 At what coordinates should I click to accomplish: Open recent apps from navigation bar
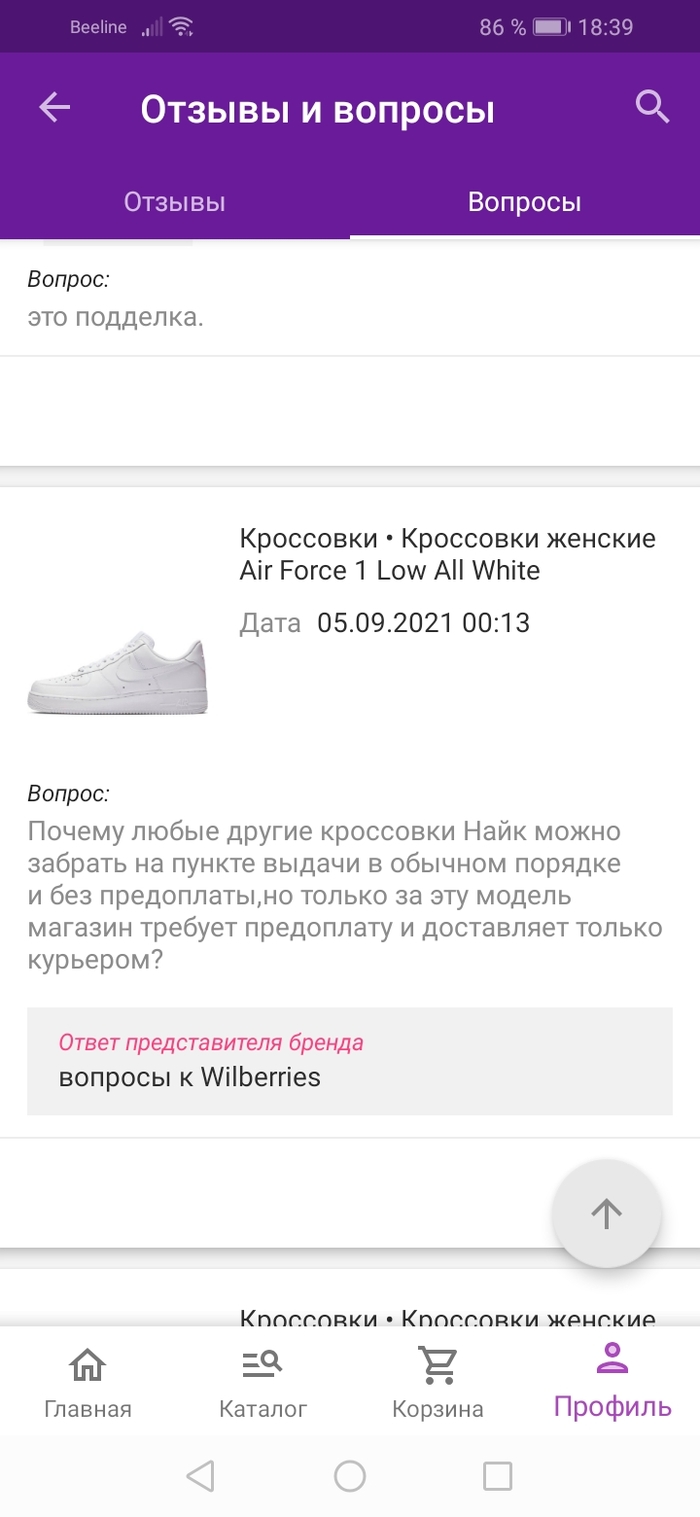(x=497, y=1476)
